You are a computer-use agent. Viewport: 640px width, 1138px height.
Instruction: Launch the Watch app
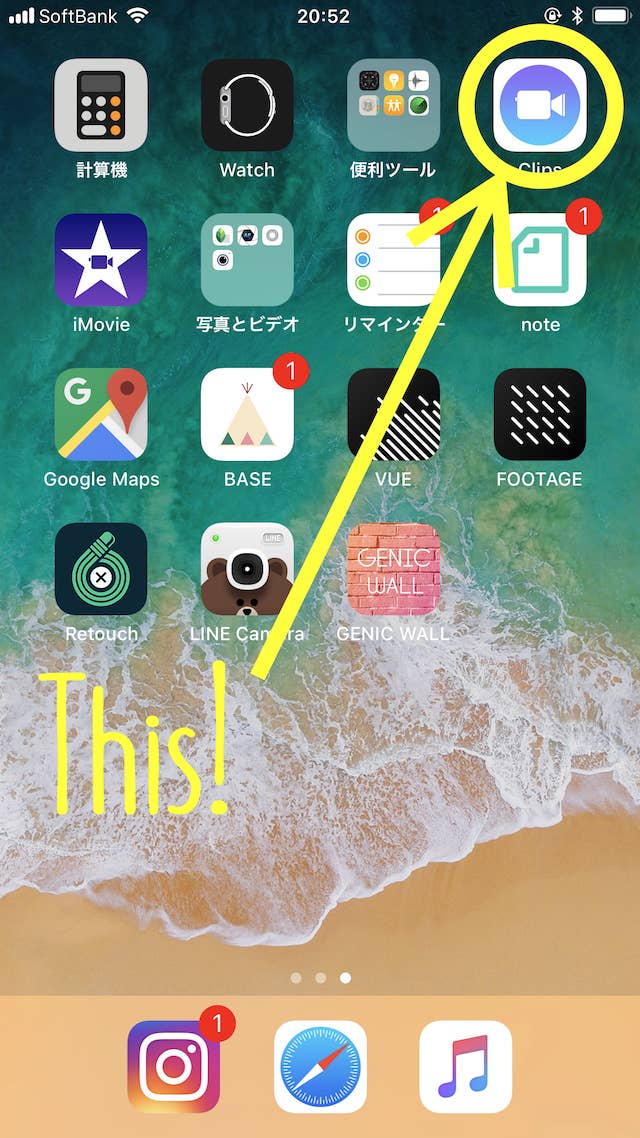point(247,105)
